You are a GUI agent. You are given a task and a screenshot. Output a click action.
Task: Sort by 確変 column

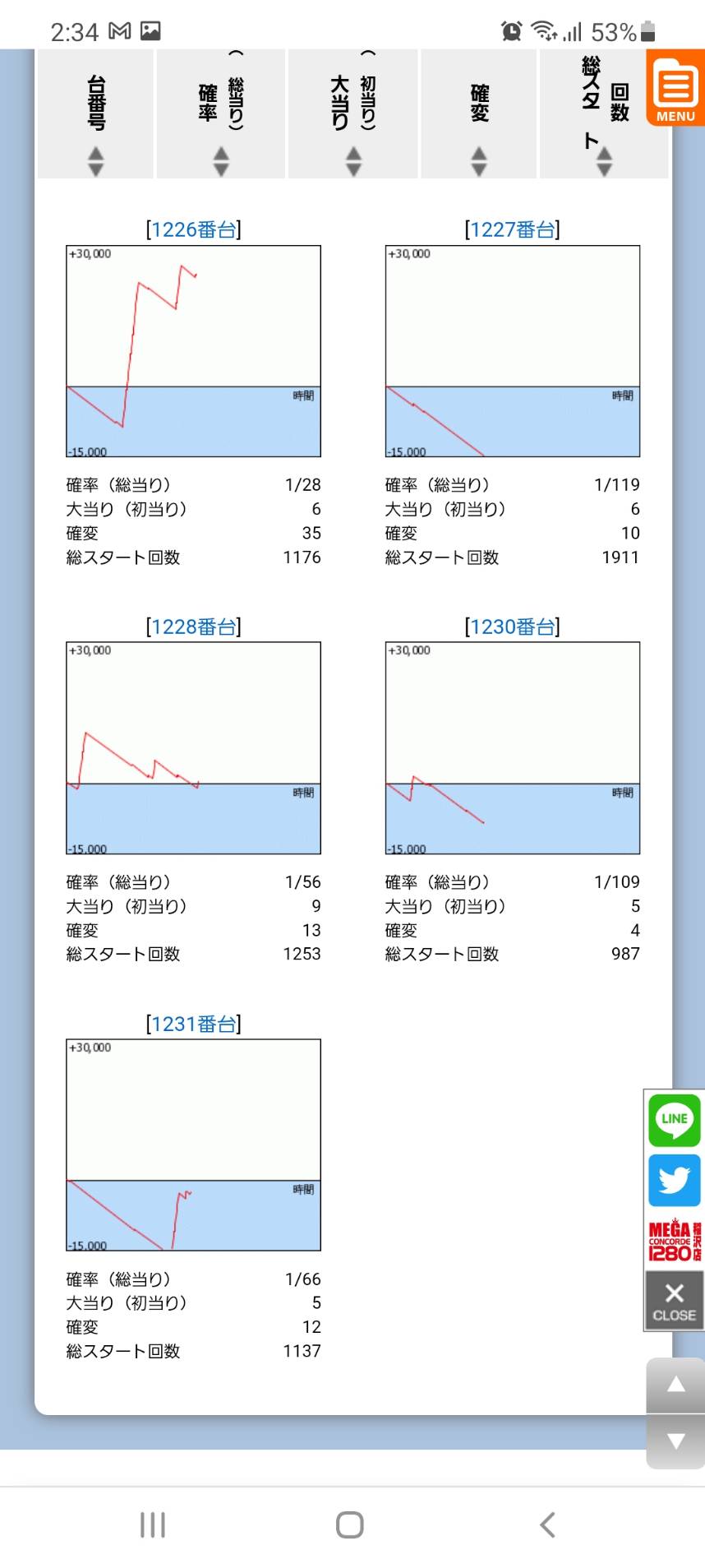tap(479, 113)
